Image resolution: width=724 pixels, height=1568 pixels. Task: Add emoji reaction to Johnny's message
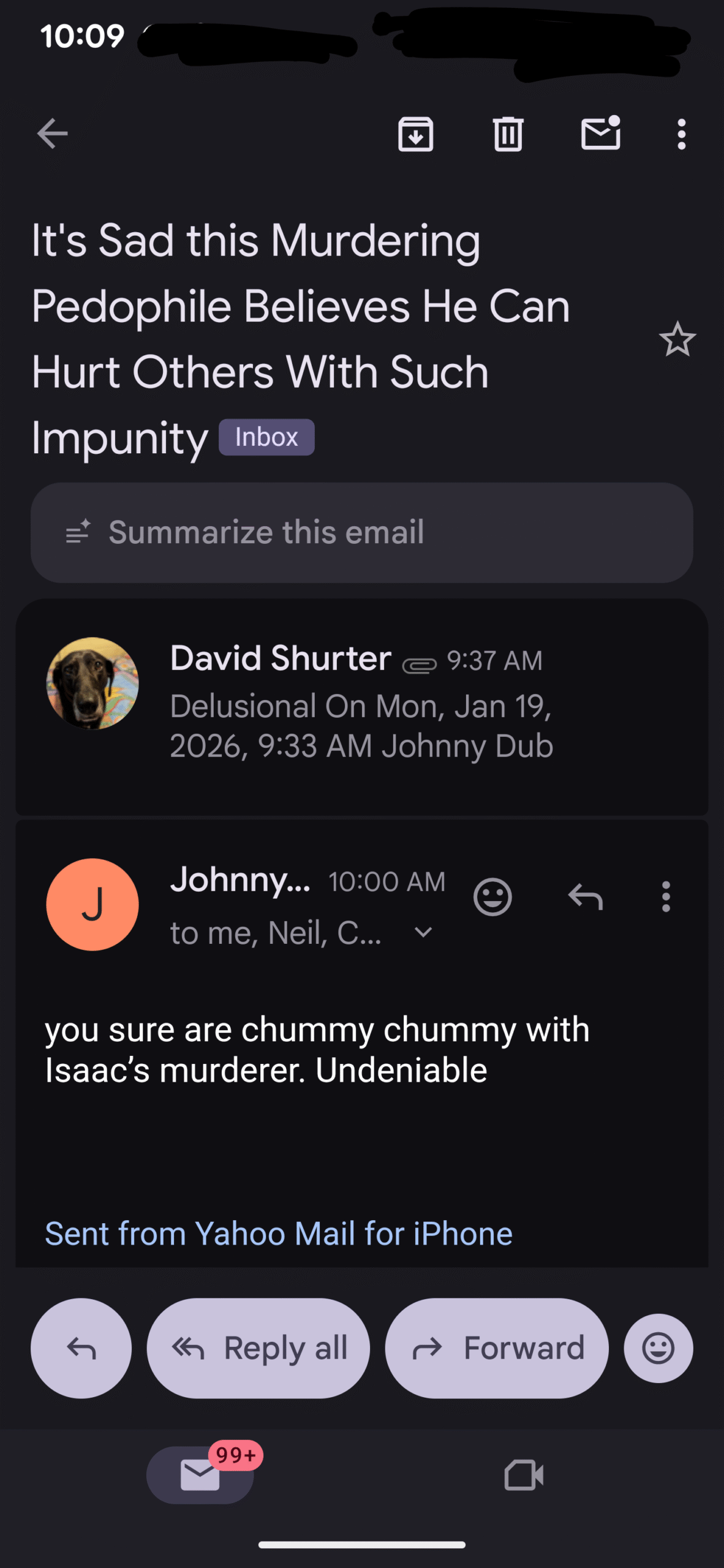[x=492, y=897]
